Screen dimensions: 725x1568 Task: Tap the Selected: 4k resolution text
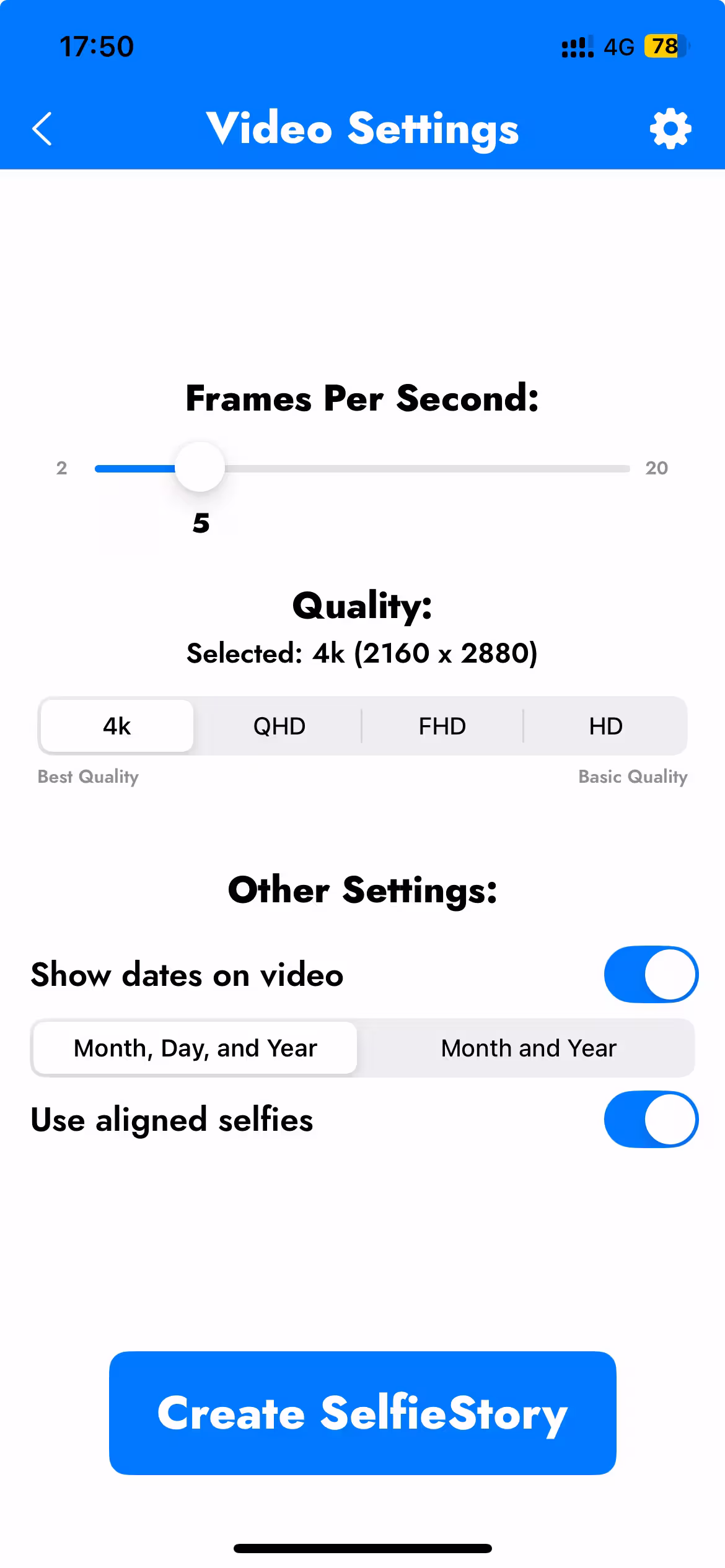click(362, 652)
